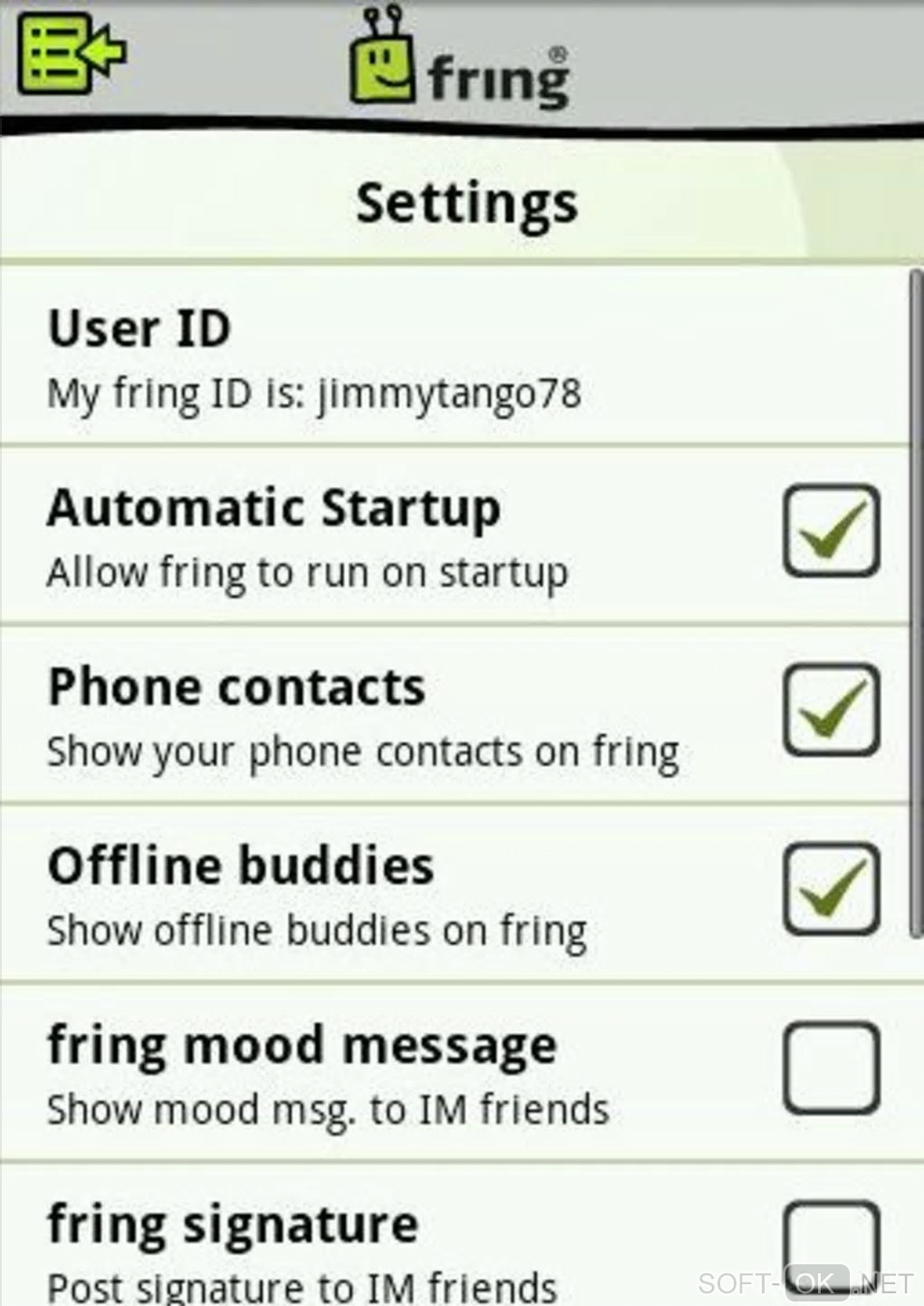Open the menu icon in the header
The width and height of the screenshot is (924, 1306).
pyautogui.click(x=71, y=53)
